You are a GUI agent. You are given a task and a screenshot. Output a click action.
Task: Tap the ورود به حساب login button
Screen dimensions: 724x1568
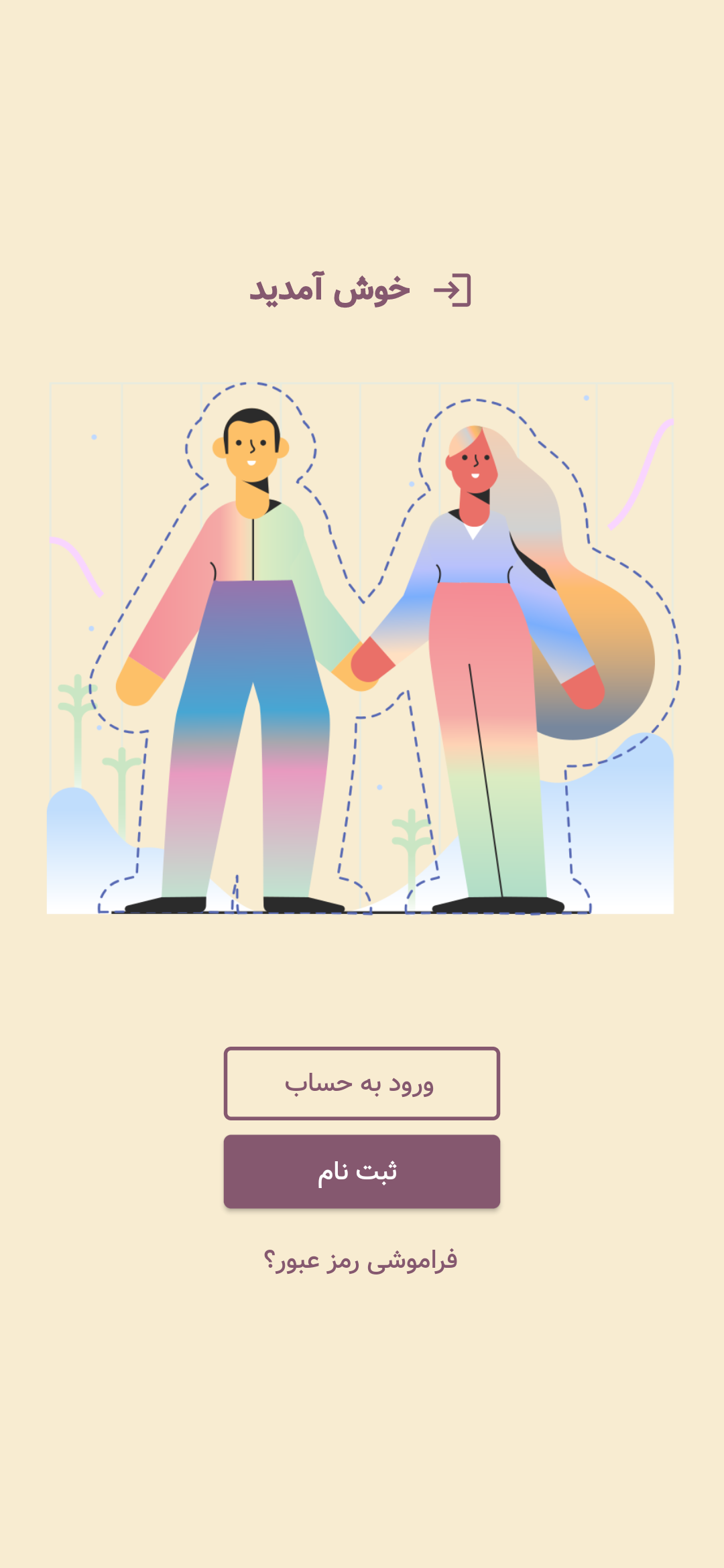[362, 1084]
